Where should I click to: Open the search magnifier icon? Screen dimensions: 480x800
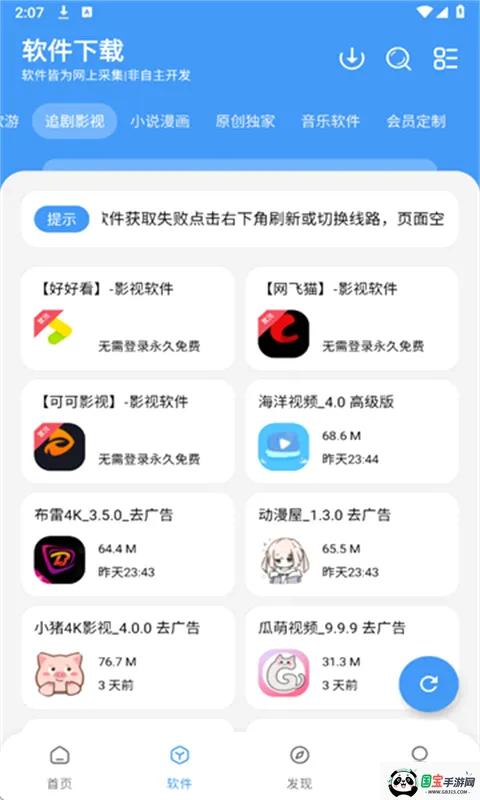[x=398, y=58]
